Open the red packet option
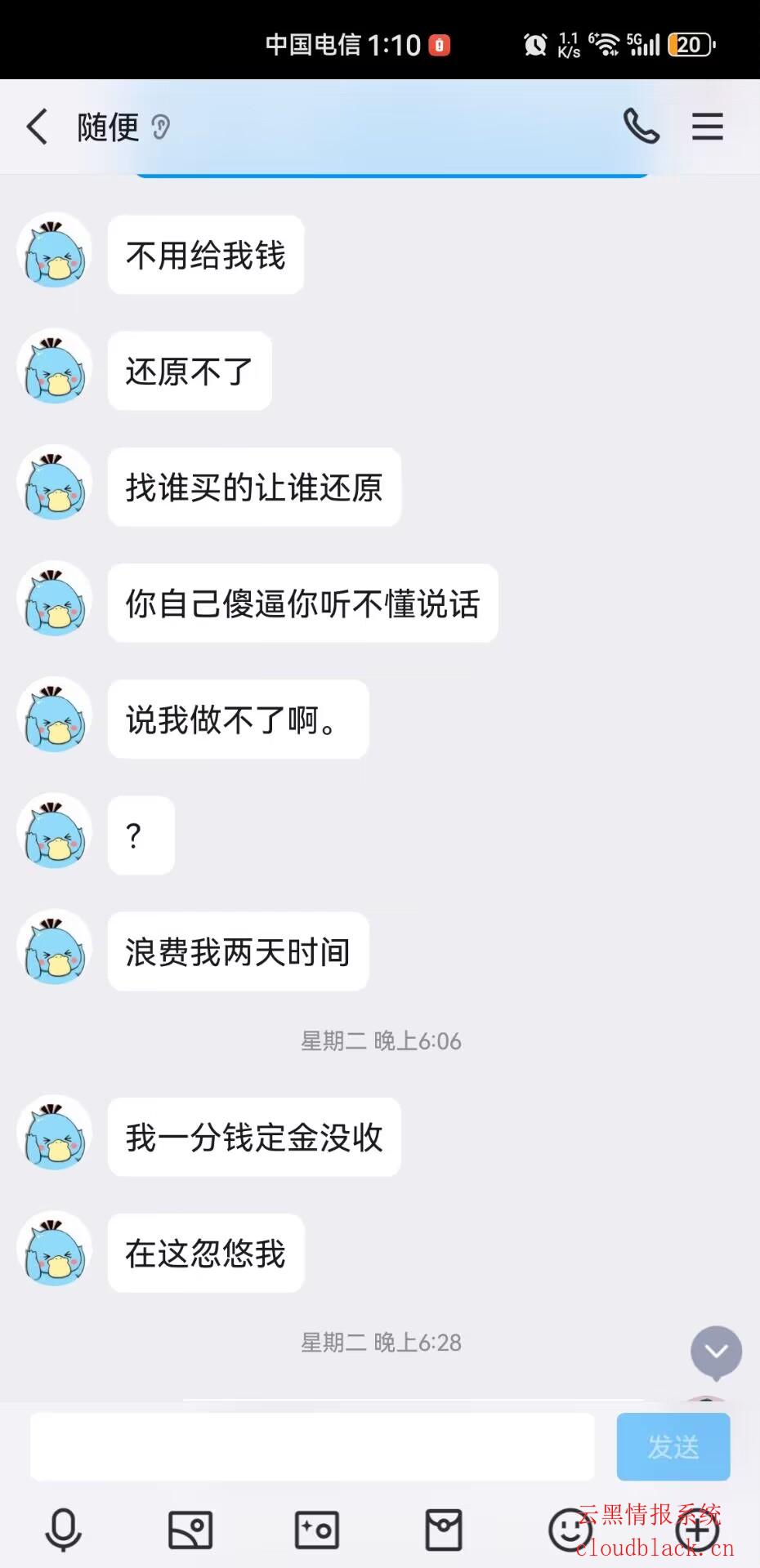760x1568 pixels. pyautogui.click(x=444, y=1530)
